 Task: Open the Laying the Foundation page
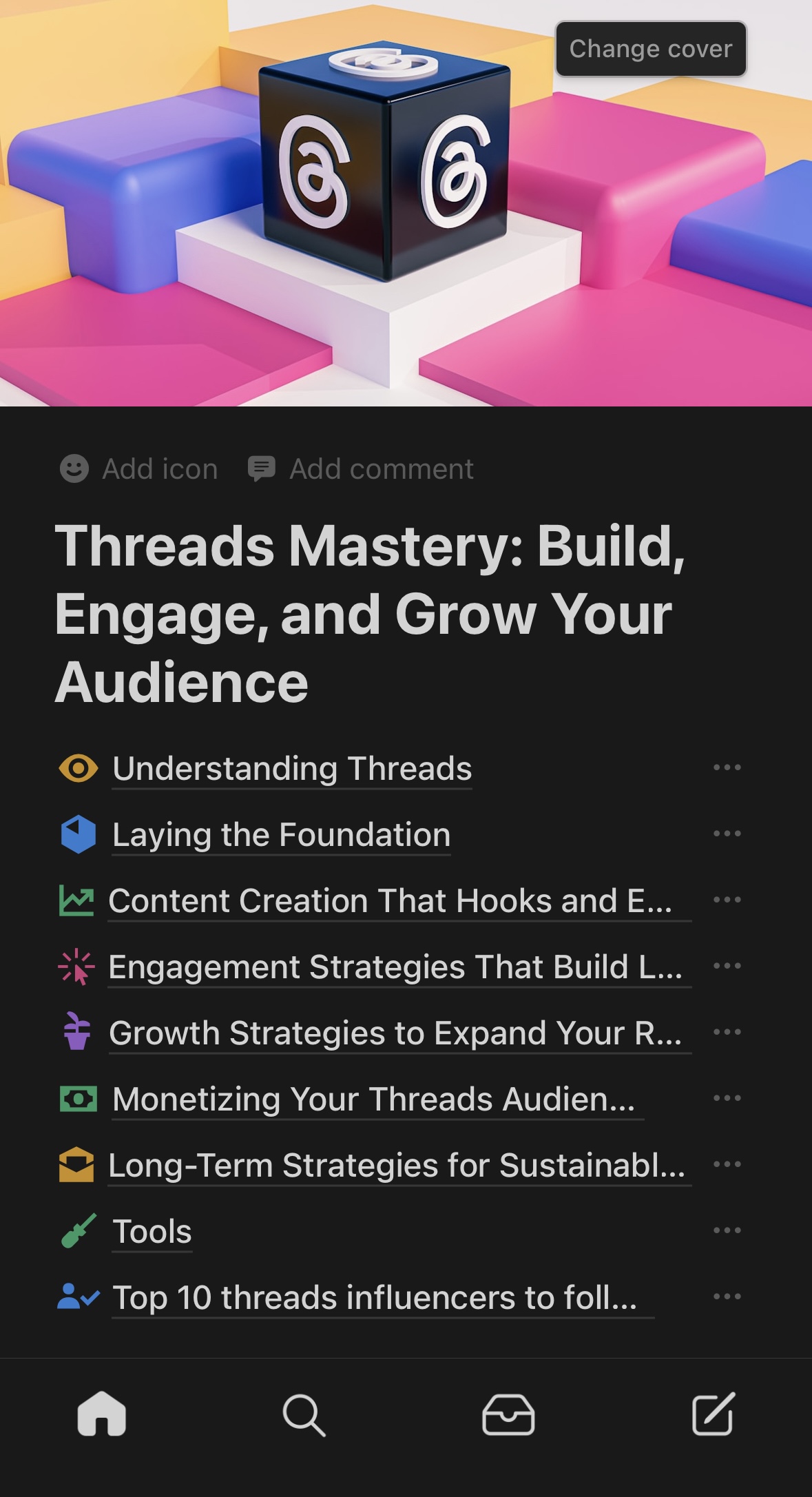tap(281, 834)
